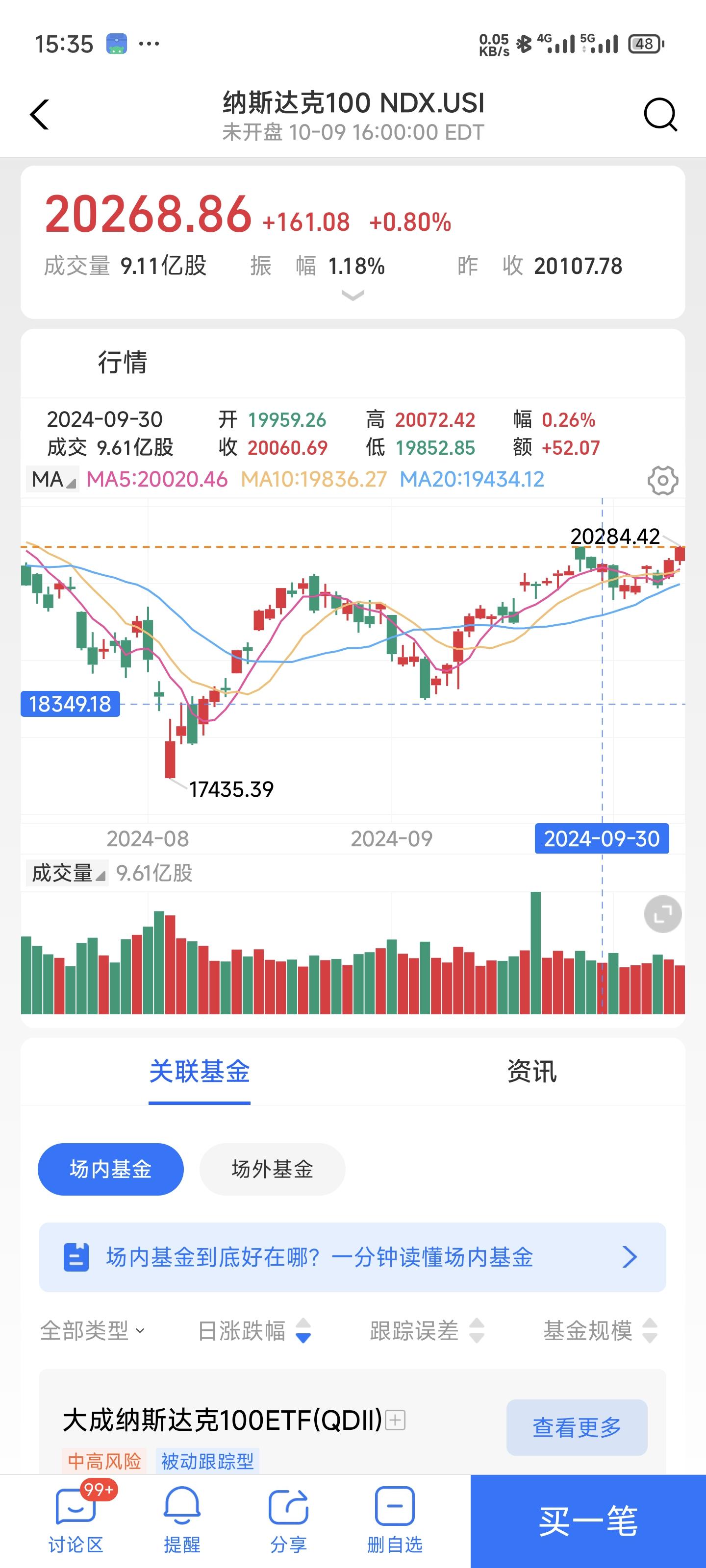Image resolution: width=706 pixels, height=1568 pixels.
Task: Open the MA indicator dropdown
Action: coord(51,480)
